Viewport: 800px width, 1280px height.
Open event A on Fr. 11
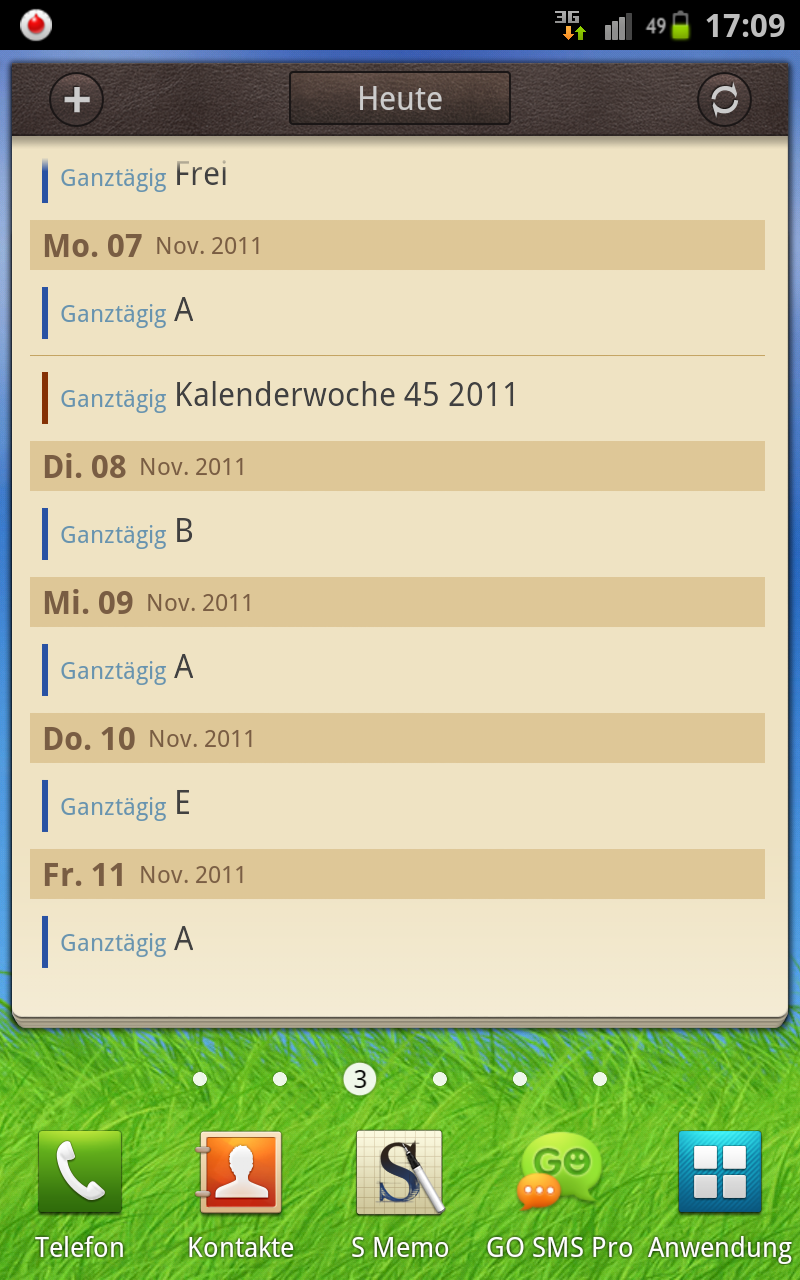pos(397,941)
